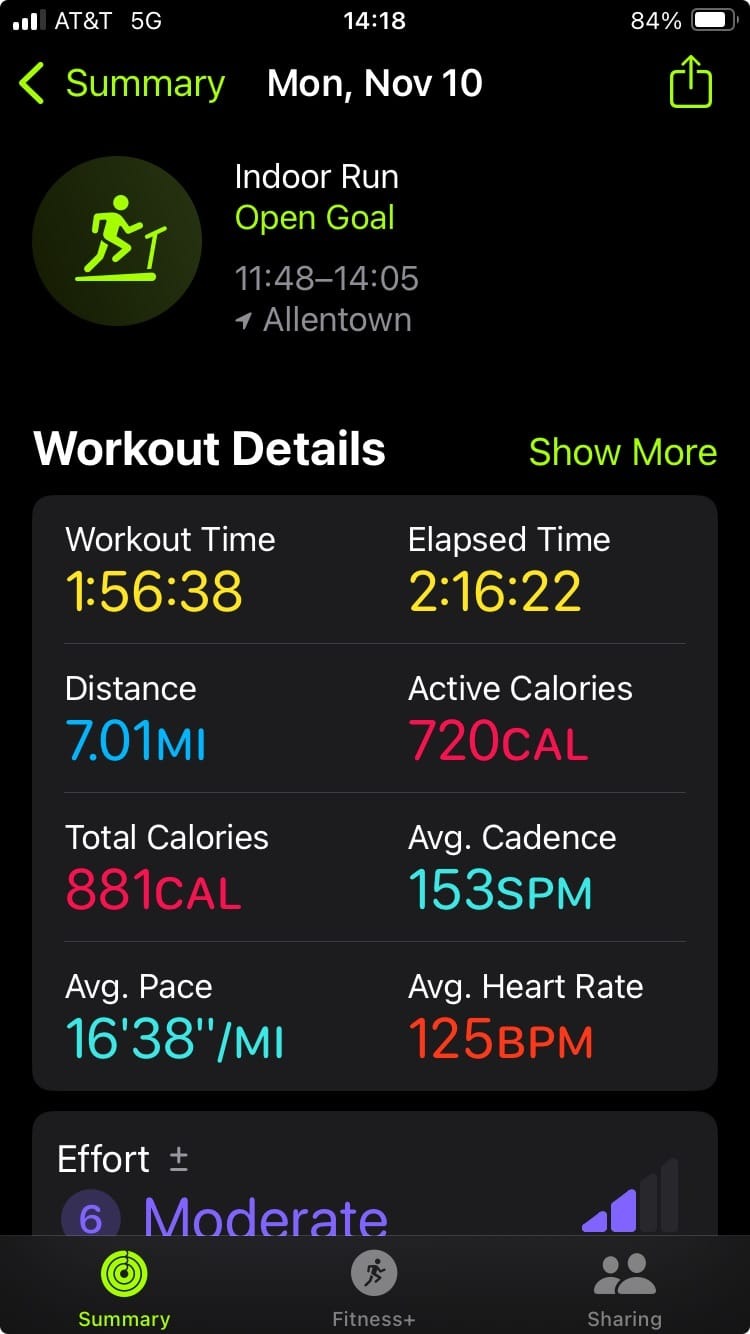Open the Summary tab
This screenshot has height=1334, width=750.
click(x=124, y=1289)
